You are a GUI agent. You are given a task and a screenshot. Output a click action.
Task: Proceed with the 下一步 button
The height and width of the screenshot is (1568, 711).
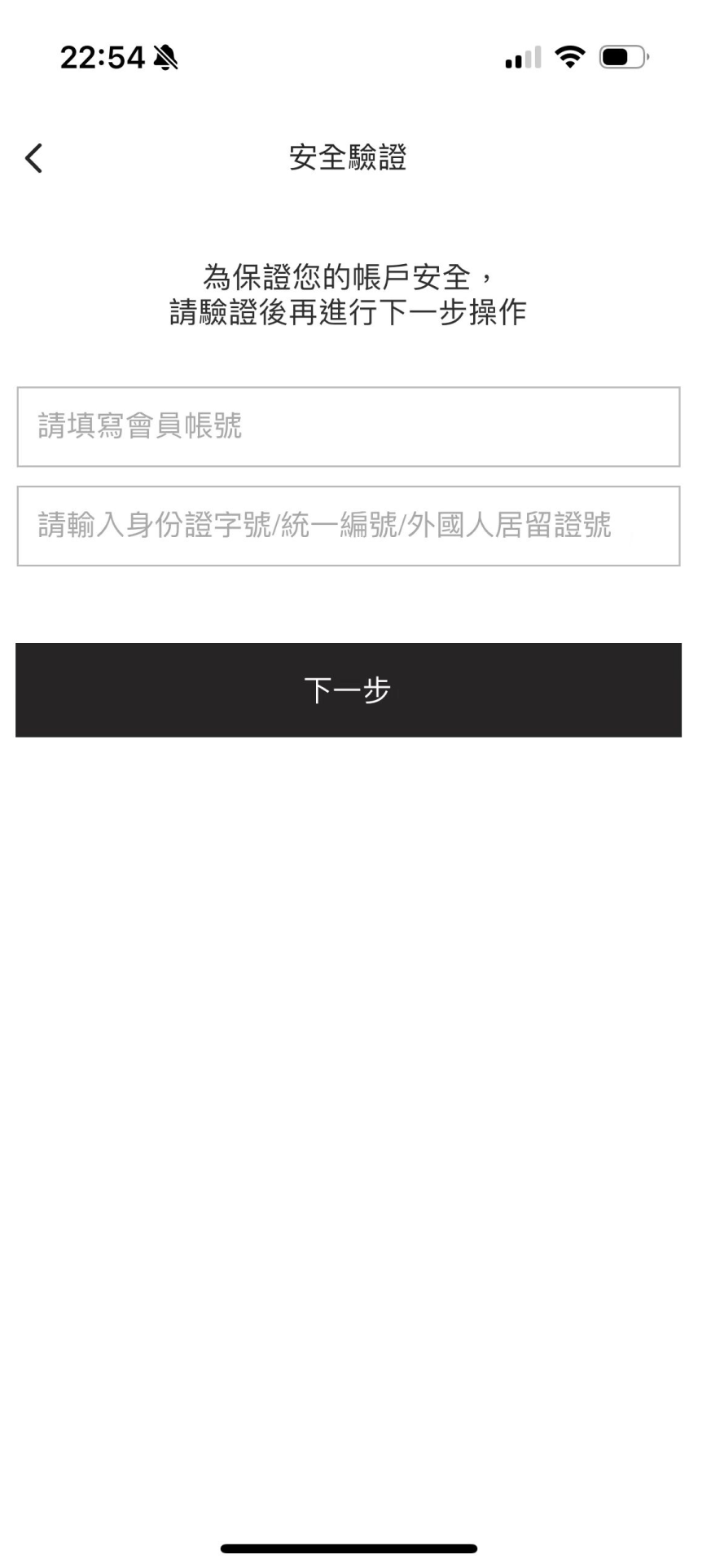[349, 690]
